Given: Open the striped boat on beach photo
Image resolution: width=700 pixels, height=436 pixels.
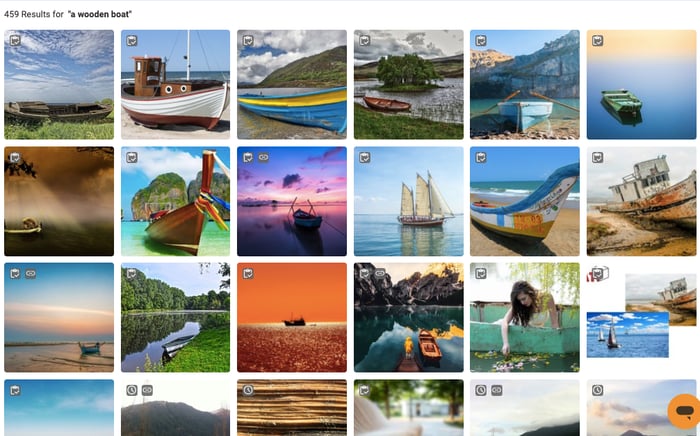Looking at the screenshot, I should tap(524, 201).
